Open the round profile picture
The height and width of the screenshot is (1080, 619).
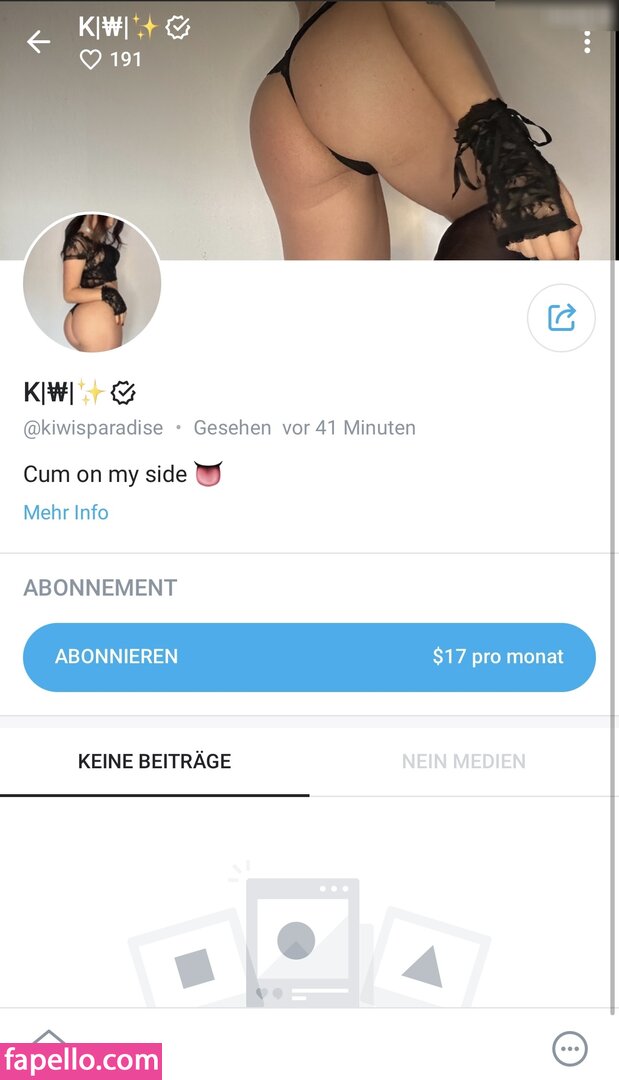click(92, 283)
